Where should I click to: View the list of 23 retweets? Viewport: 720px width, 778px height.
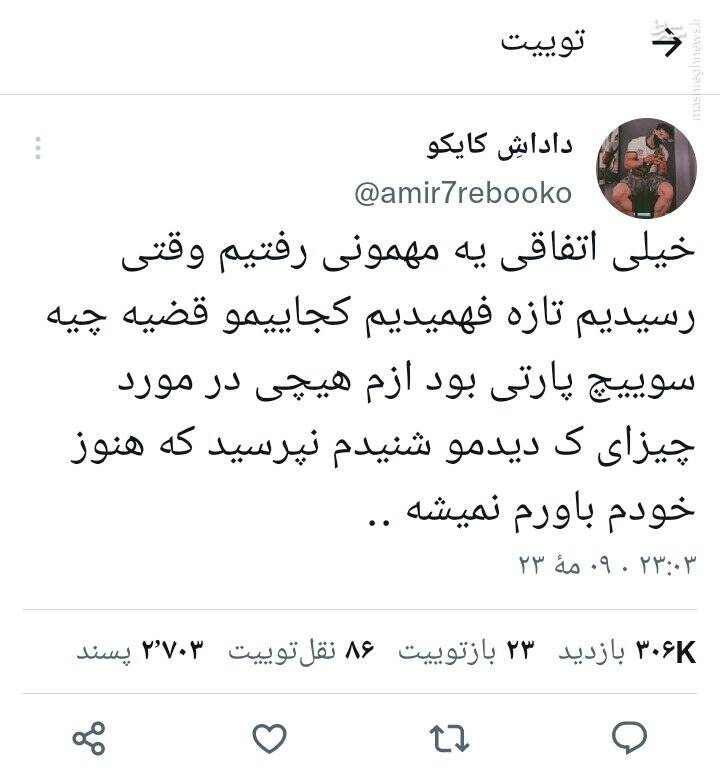click(469, 651)
